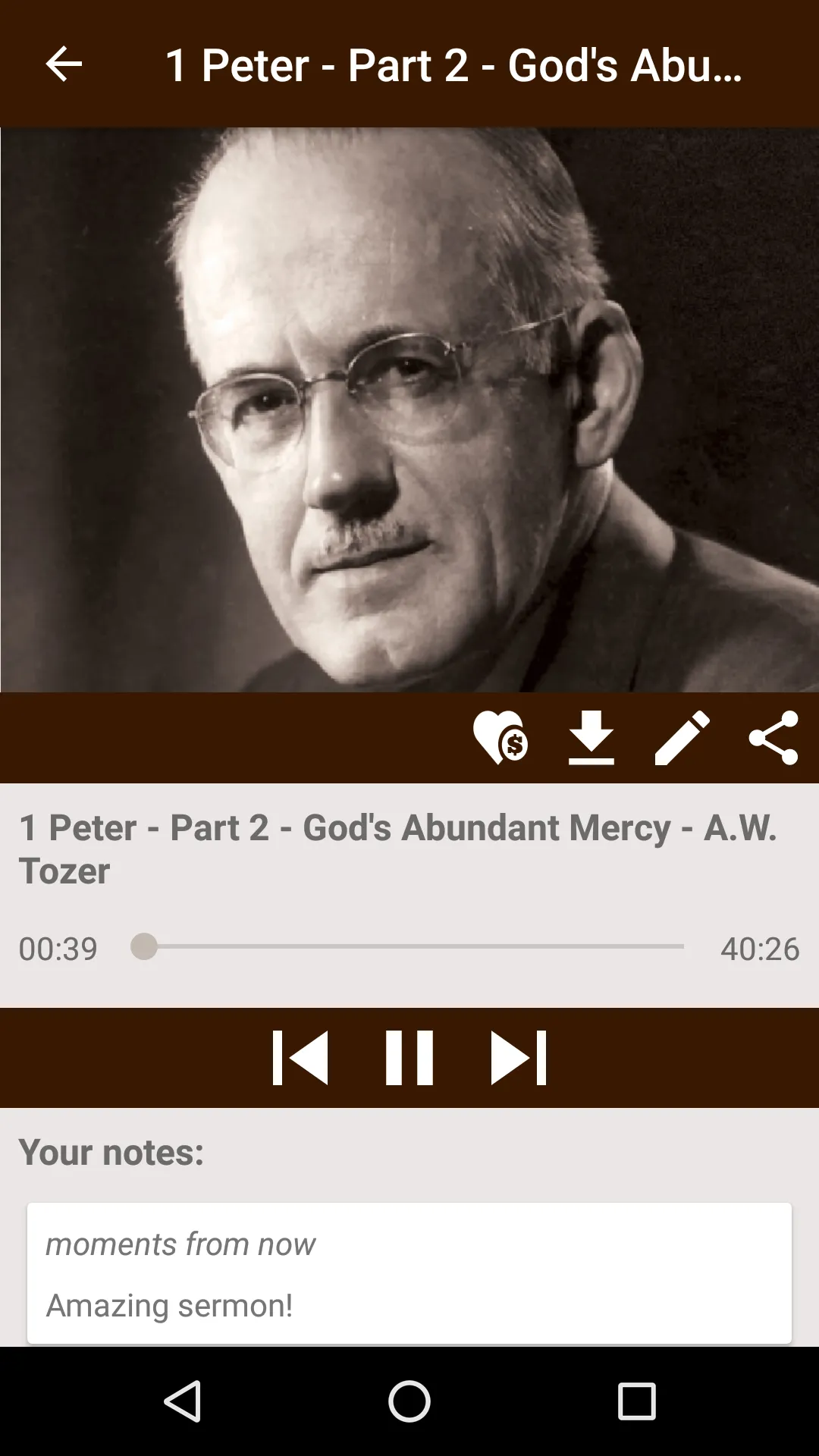Select the 'moments from now' timestamp

pos(180,1244)
